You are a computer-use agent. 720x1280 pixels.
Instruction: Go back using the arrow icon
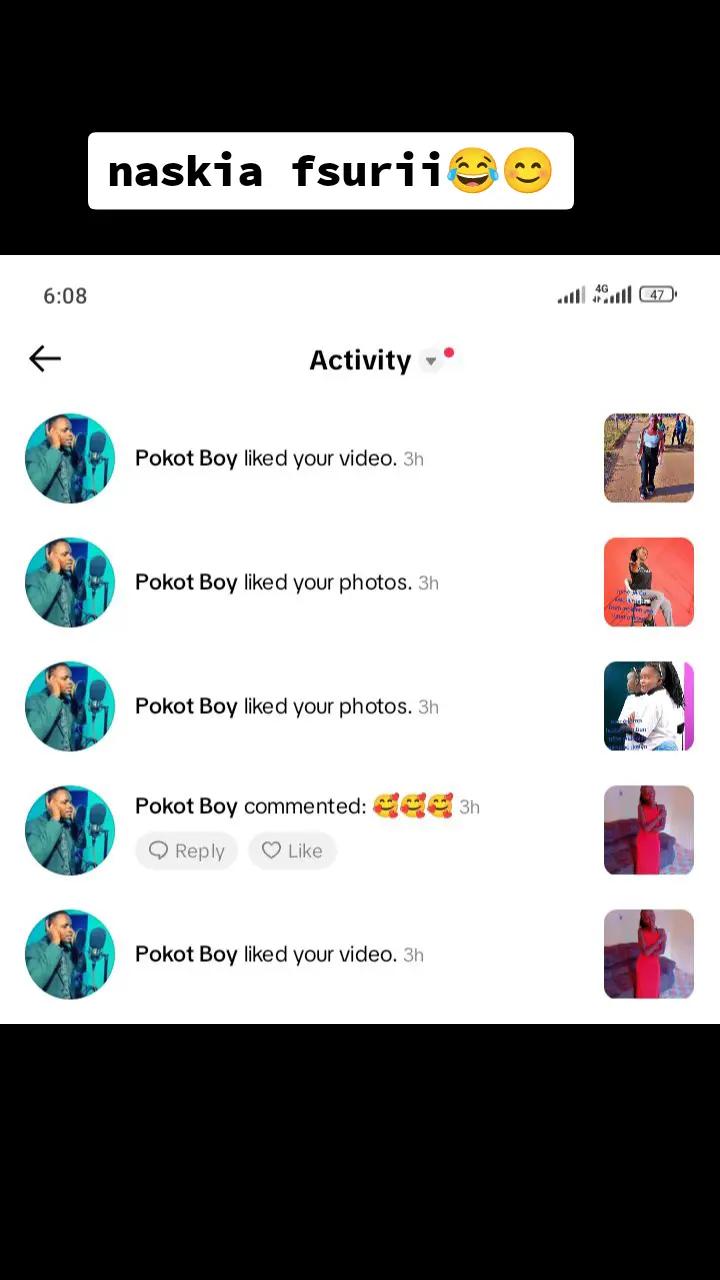point(45,359)
